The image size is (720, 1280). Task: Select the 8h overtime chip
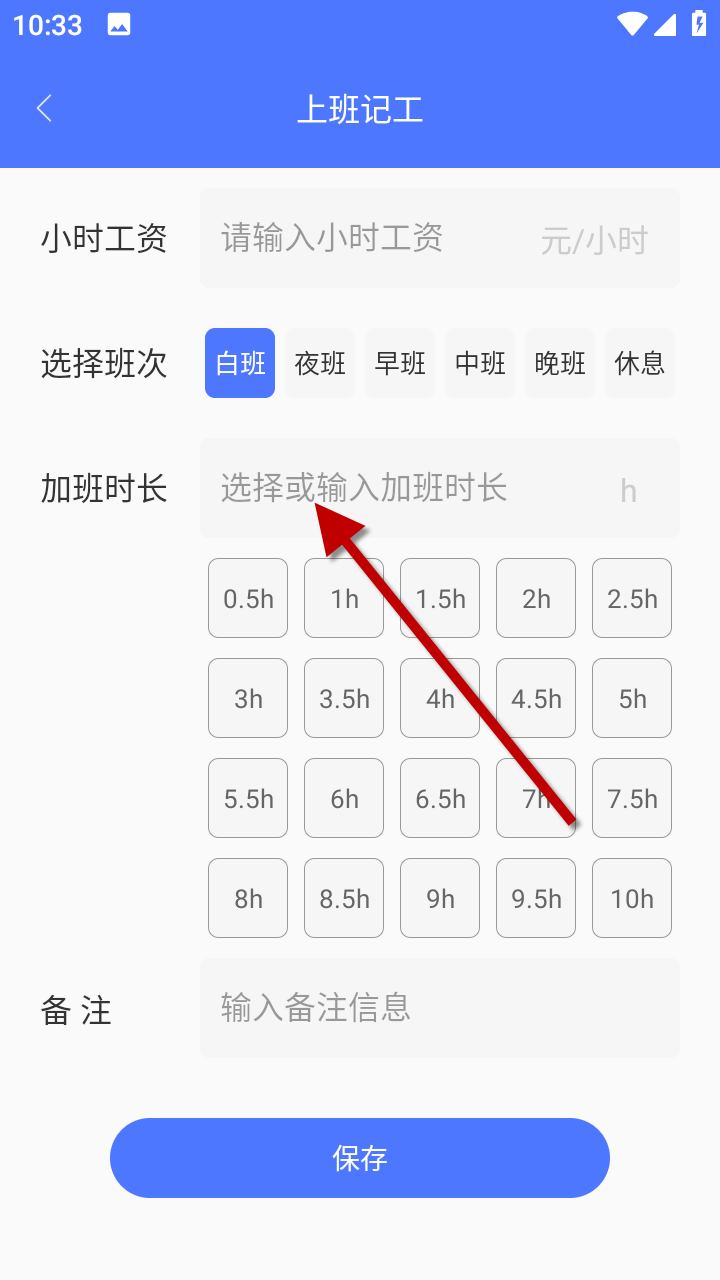[x=248, y=898]
